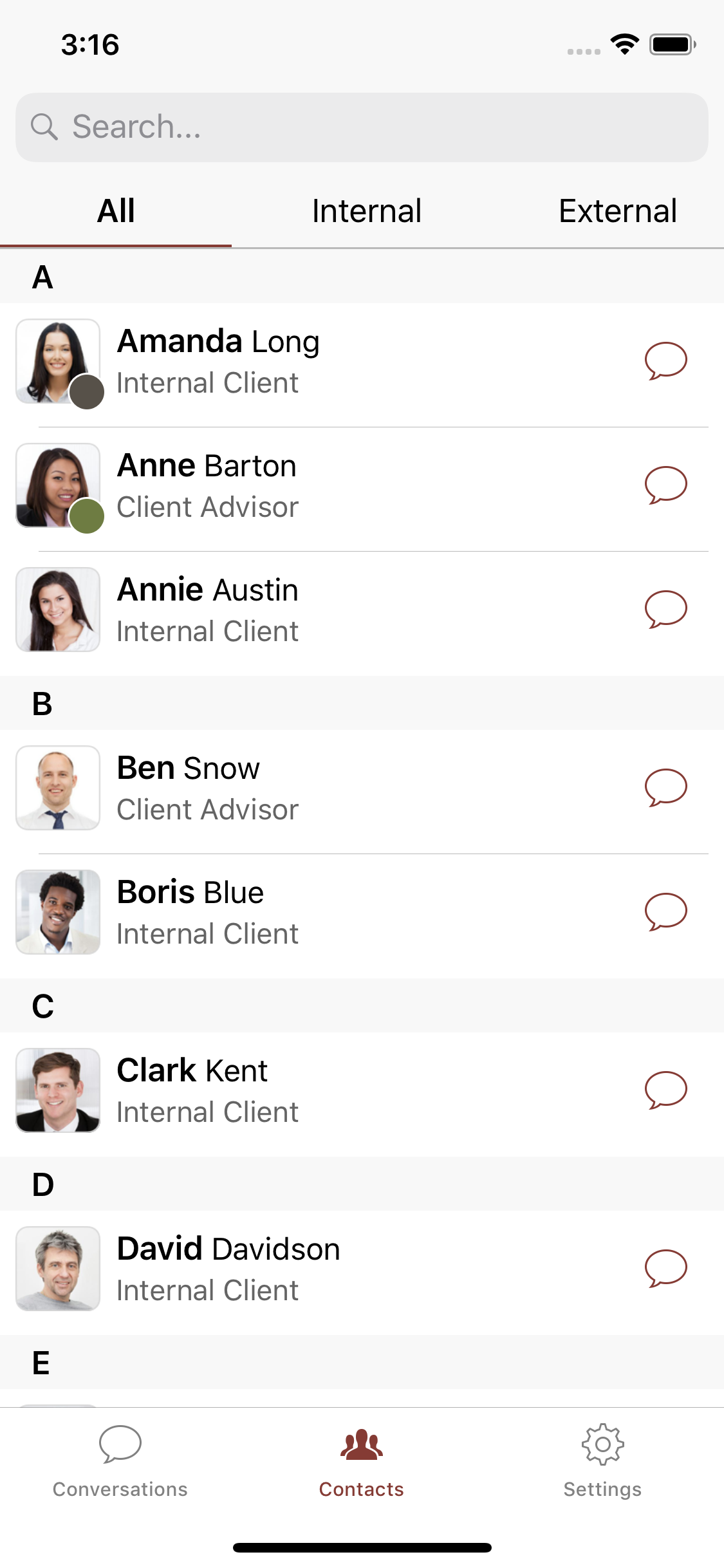Open the Settings tab
Screen dimensions: 724x1568
[x=602, y=1461]
